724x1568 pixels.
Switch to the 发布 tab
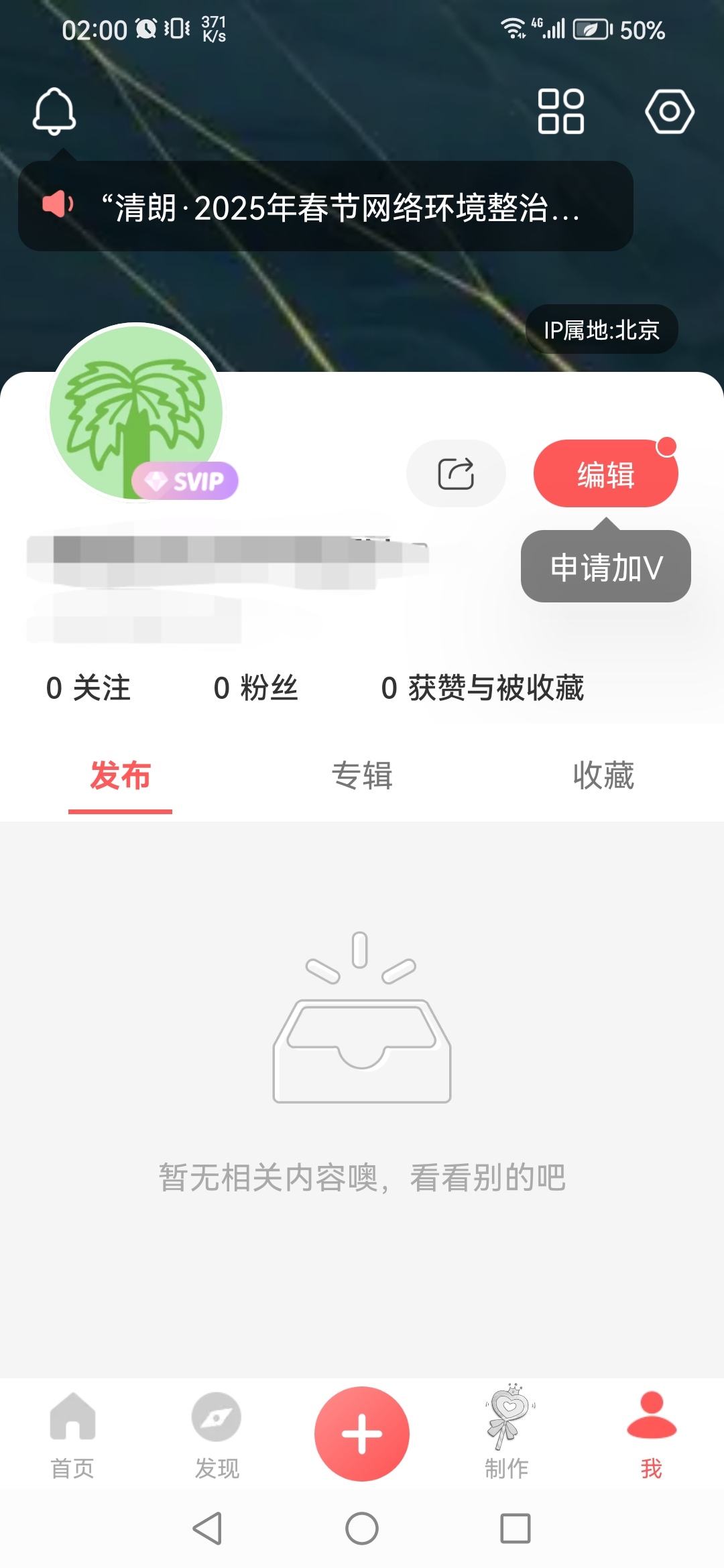click(x=121, y=776)
